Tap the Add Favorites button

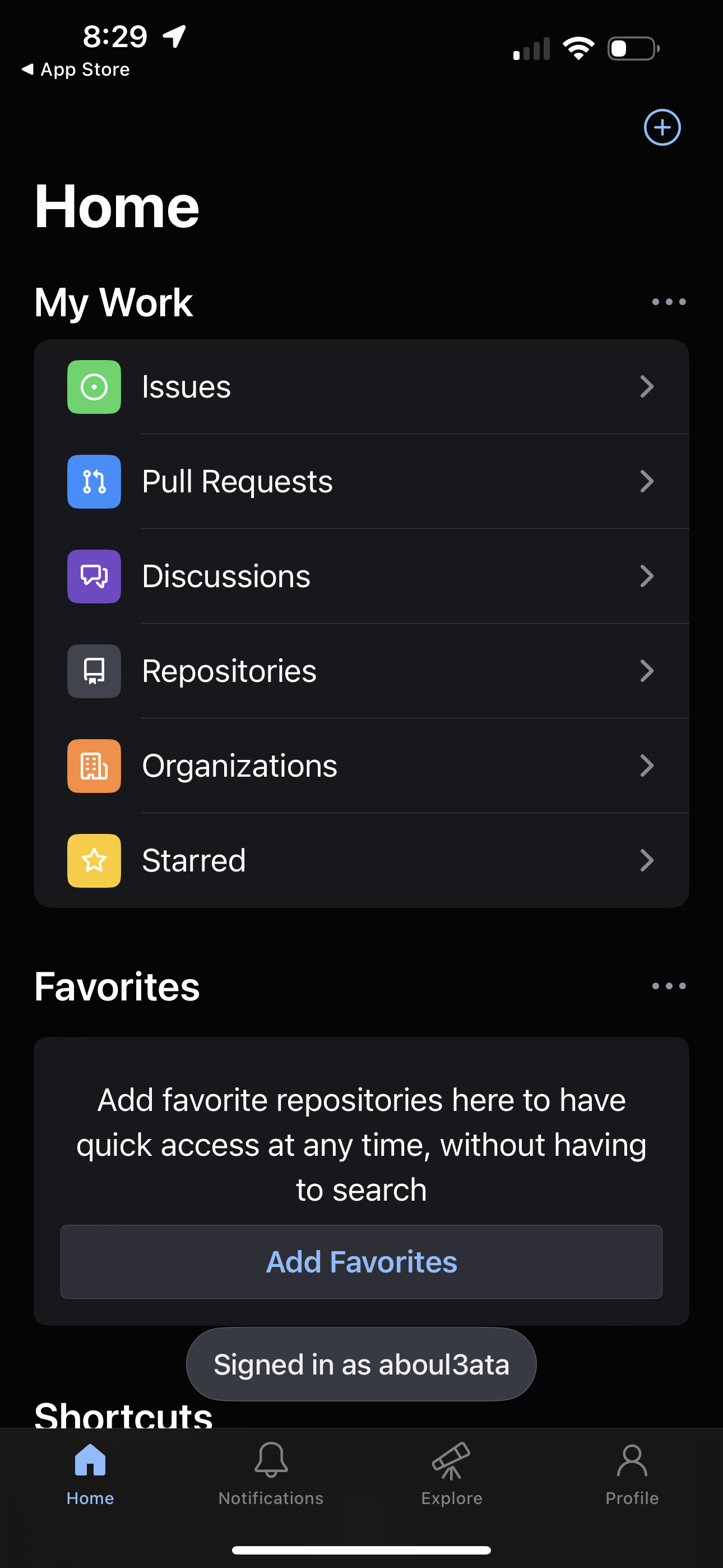pyautogui.click(x=361, y=1262)
